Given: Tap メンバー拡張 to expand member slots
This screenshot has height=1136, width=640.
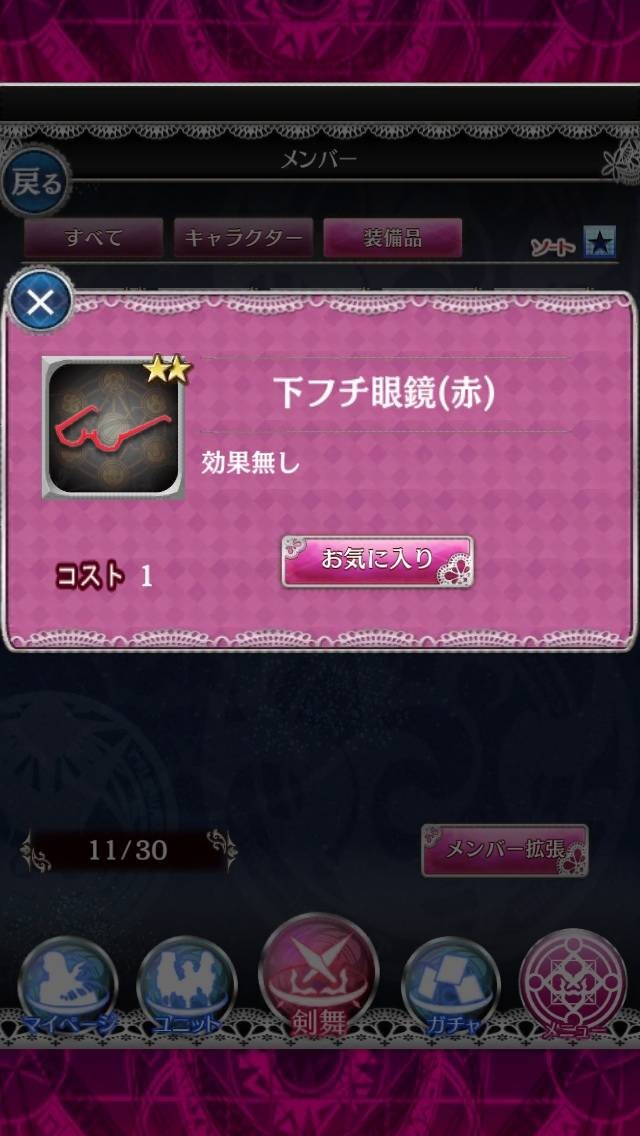Looking at the screenshot, I should [504, 851].
